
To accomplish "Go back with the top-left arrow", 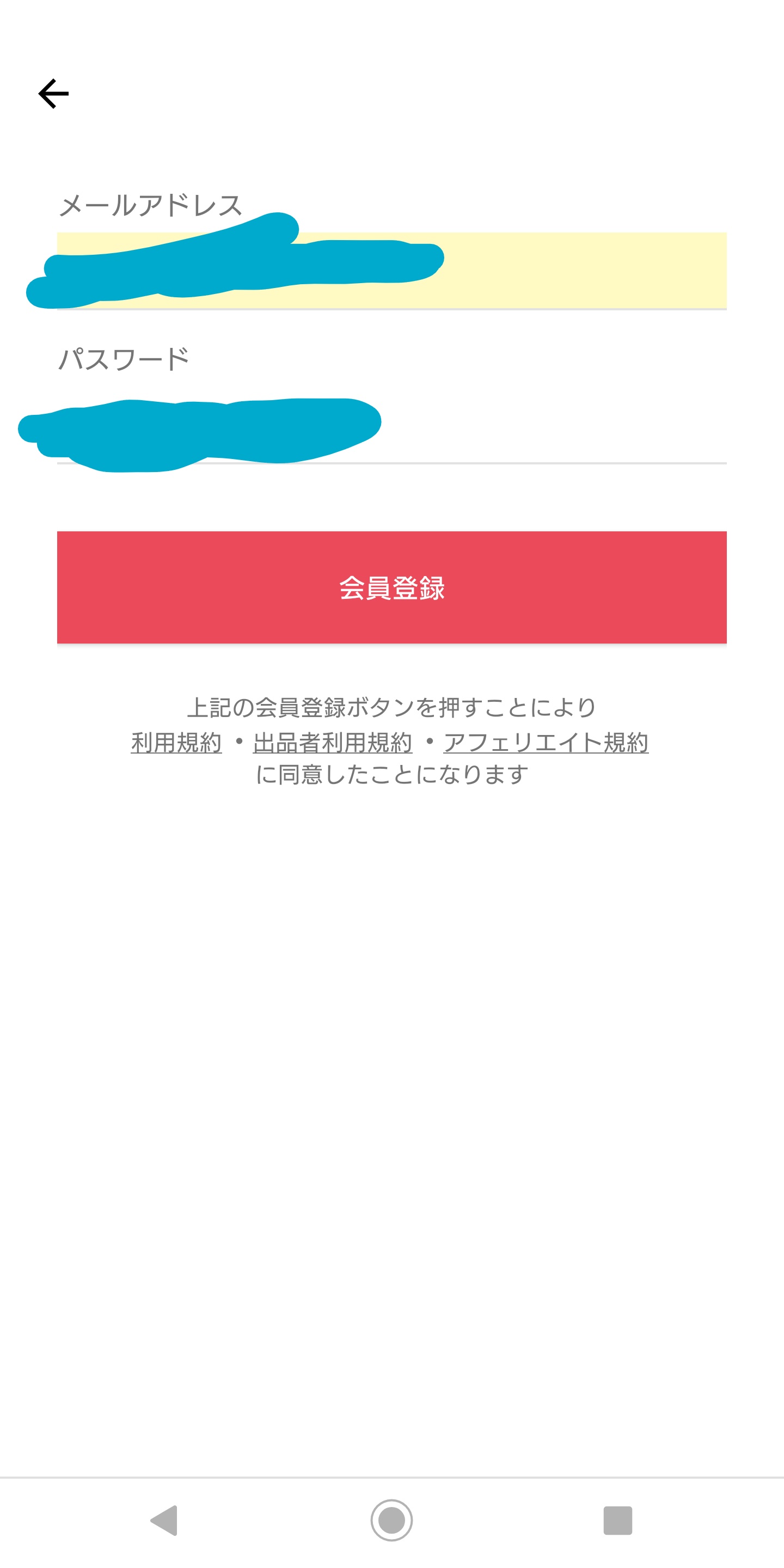I will click(53, 94).
